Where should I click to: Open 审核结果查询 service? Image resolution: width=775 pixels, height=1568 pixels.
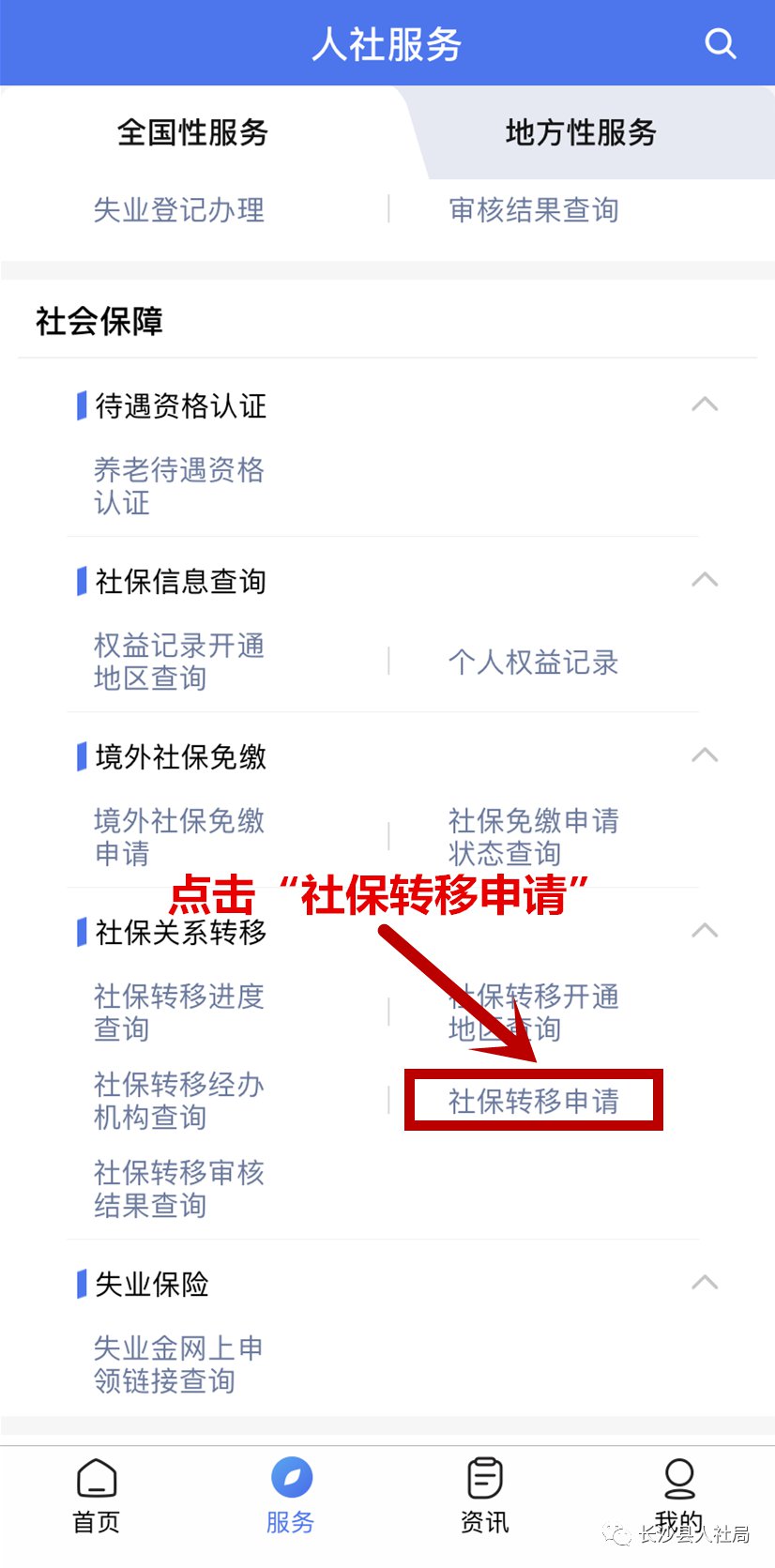pyautogui.click(x=533, y=210)
